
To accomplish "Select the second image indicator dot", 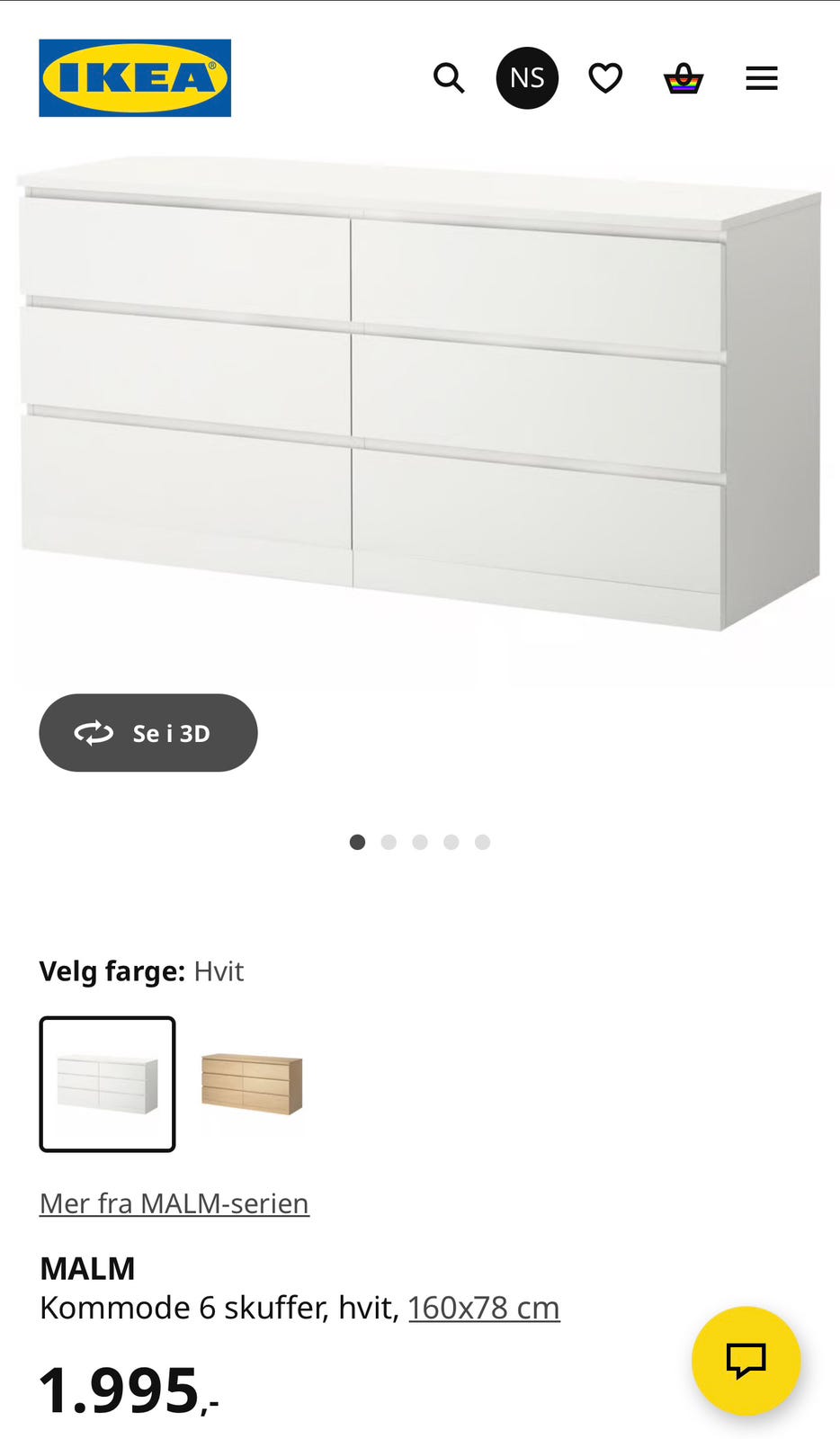I will [x=389, y=842].
